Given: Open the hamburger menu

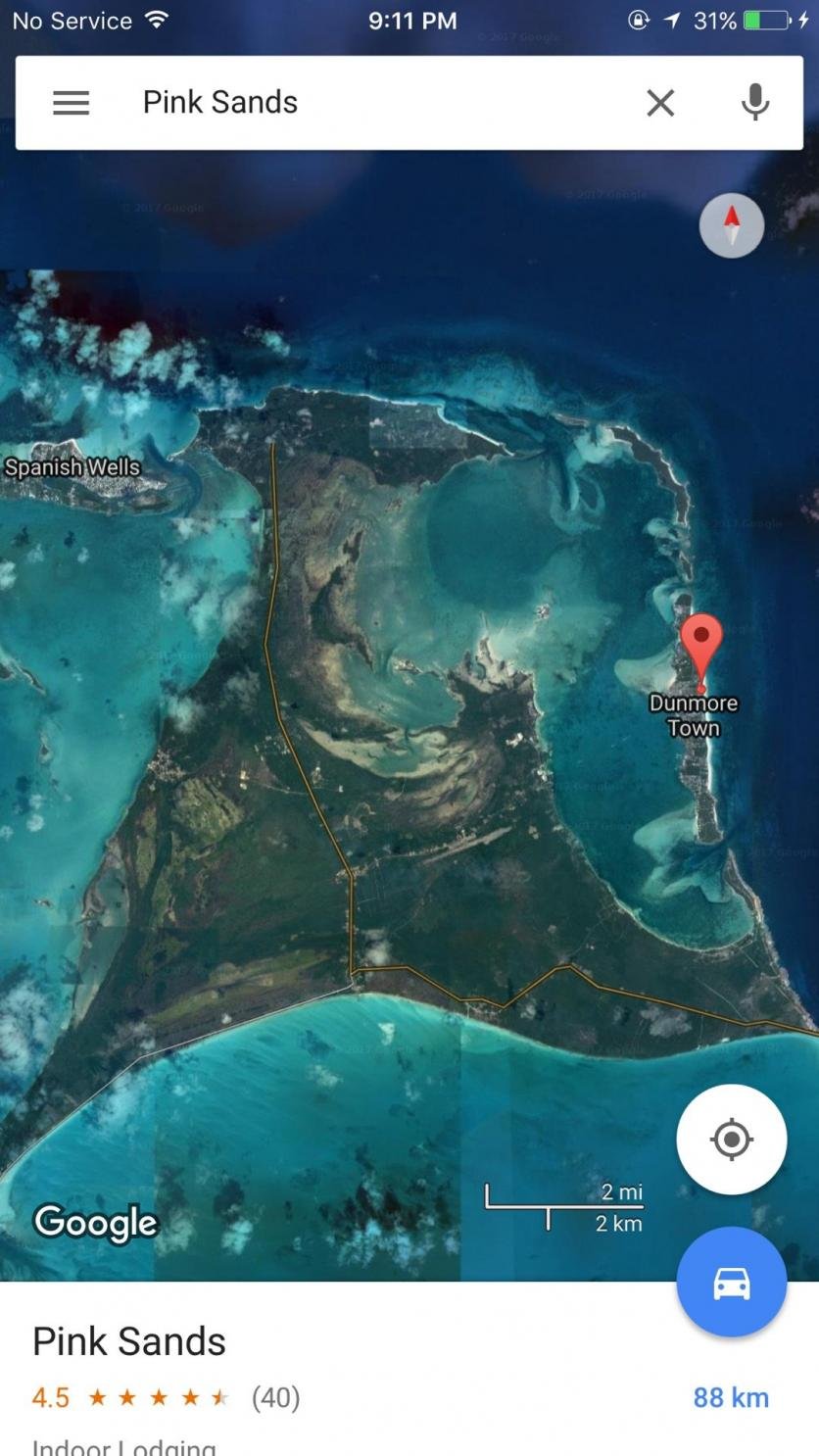Looking at the screenshot, I should (x=71, y=103).
